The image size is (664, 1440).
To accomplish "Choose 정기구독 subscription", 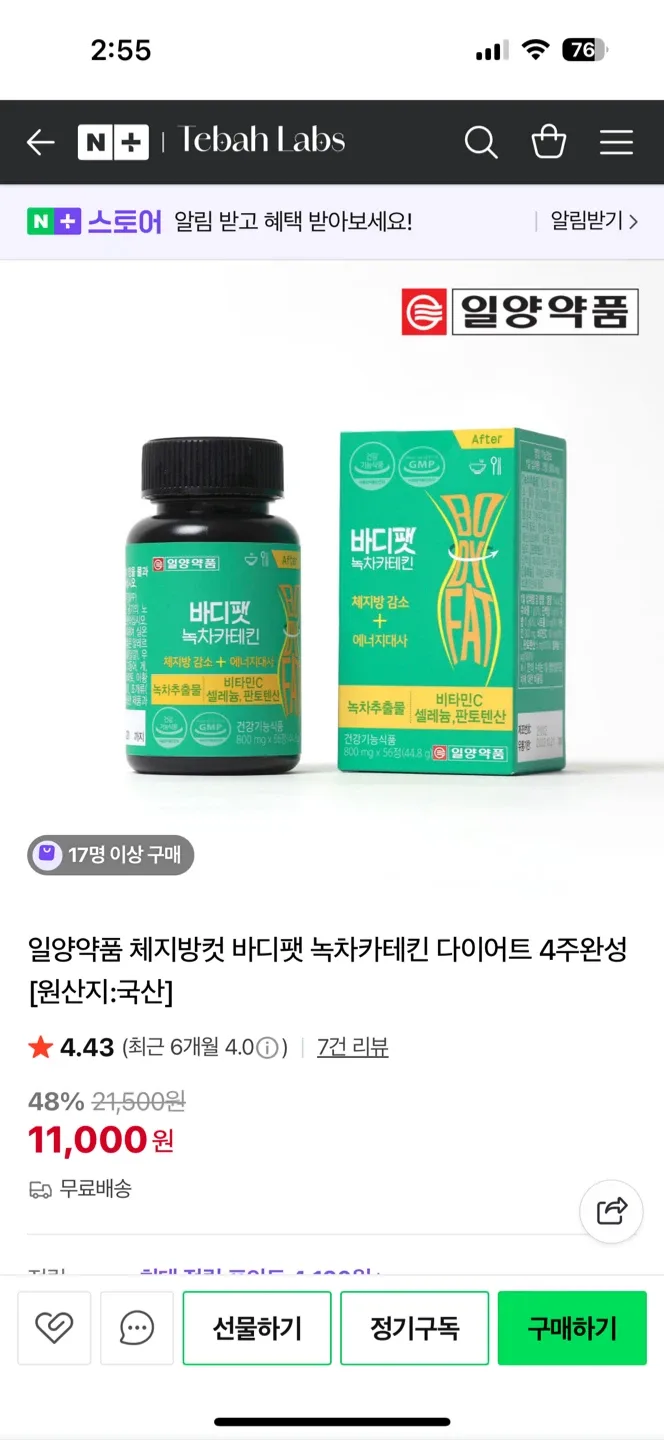I will pyautogui.click(x=415, y=1328).
